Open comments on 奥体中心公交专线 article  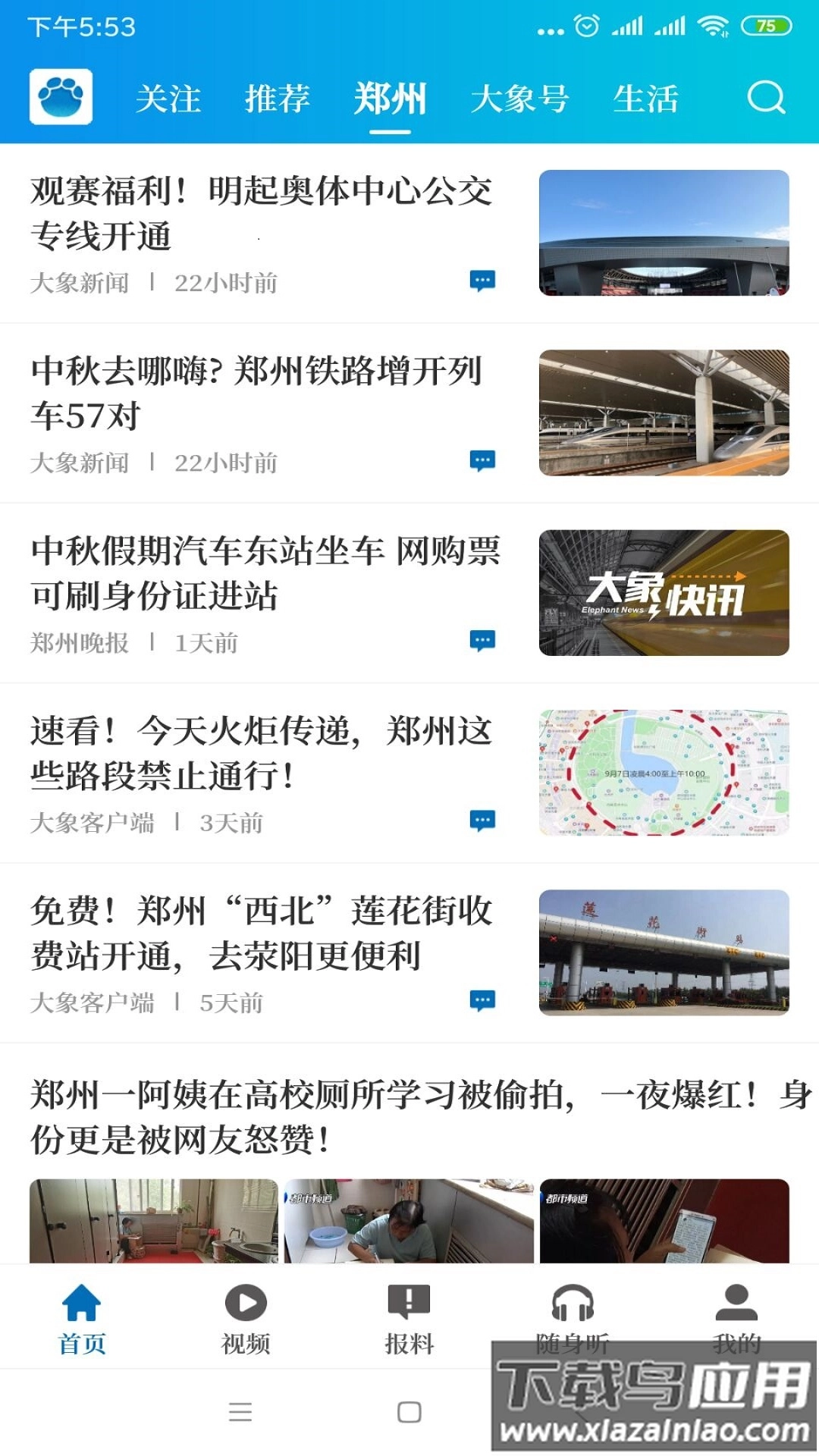point(482,281)
